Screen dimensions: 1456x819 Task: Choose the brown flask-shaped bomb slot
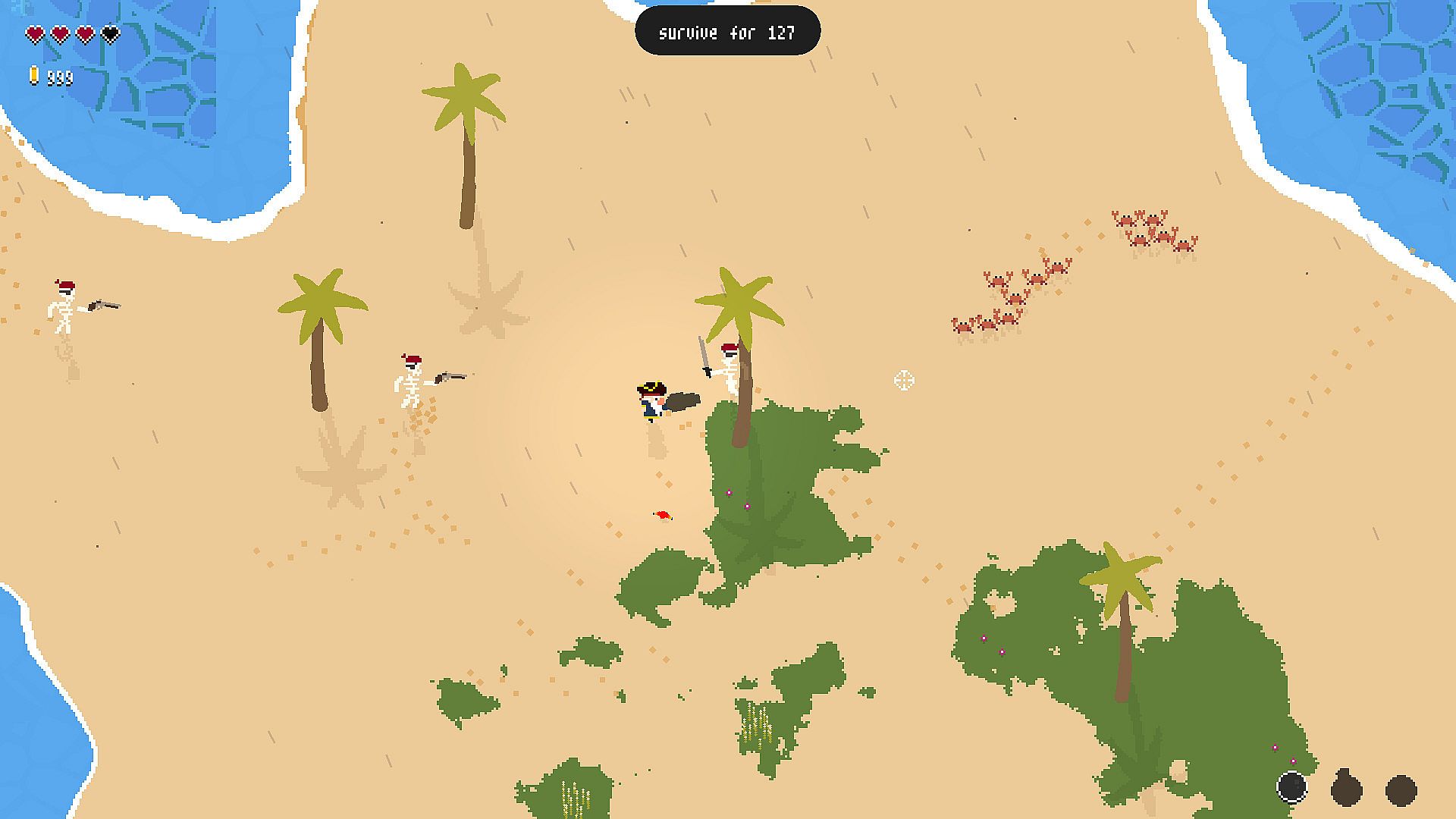[x=1347, y=789]
